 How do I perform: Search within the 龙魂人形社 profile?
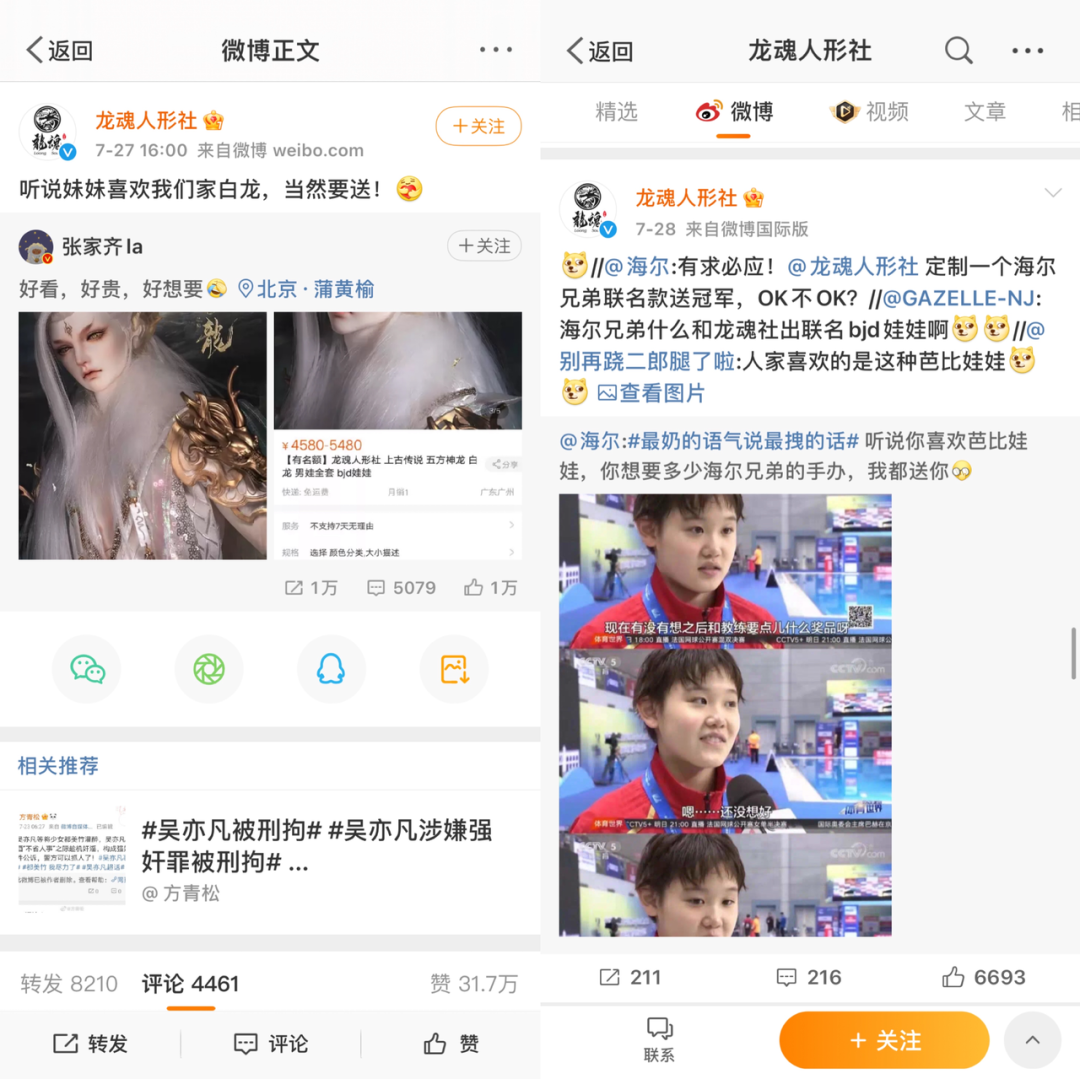(x=958, y=50)
